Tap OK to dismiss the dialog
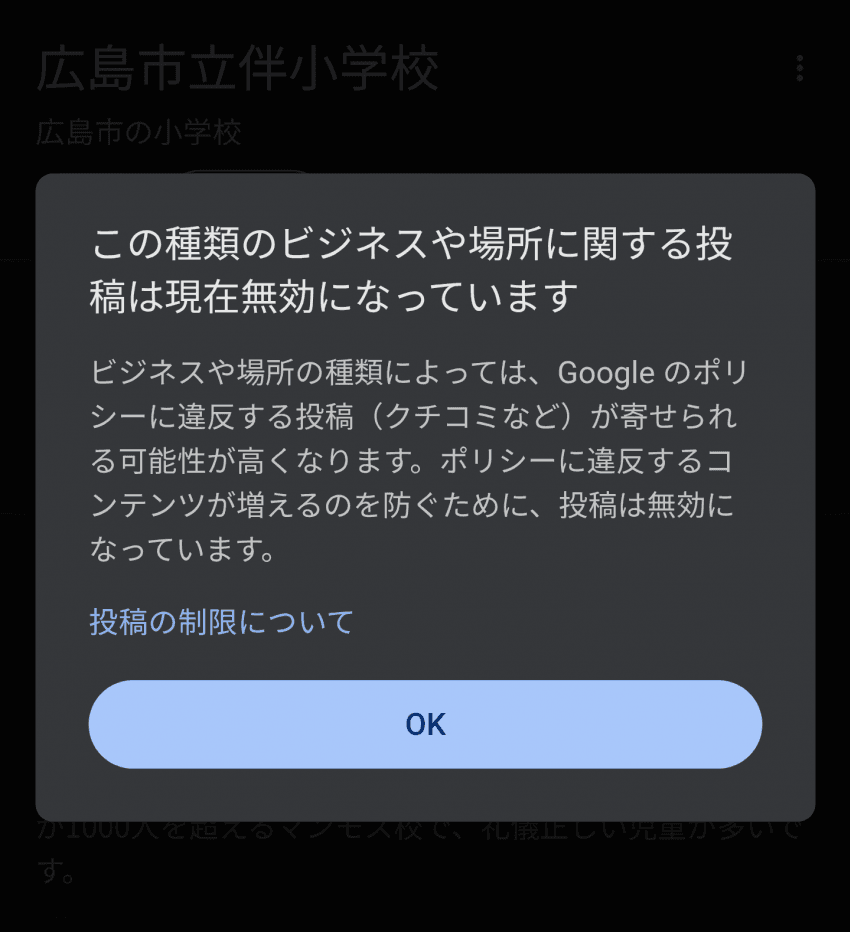Viewport: 850px width, 932px height. tap(425, 724)
